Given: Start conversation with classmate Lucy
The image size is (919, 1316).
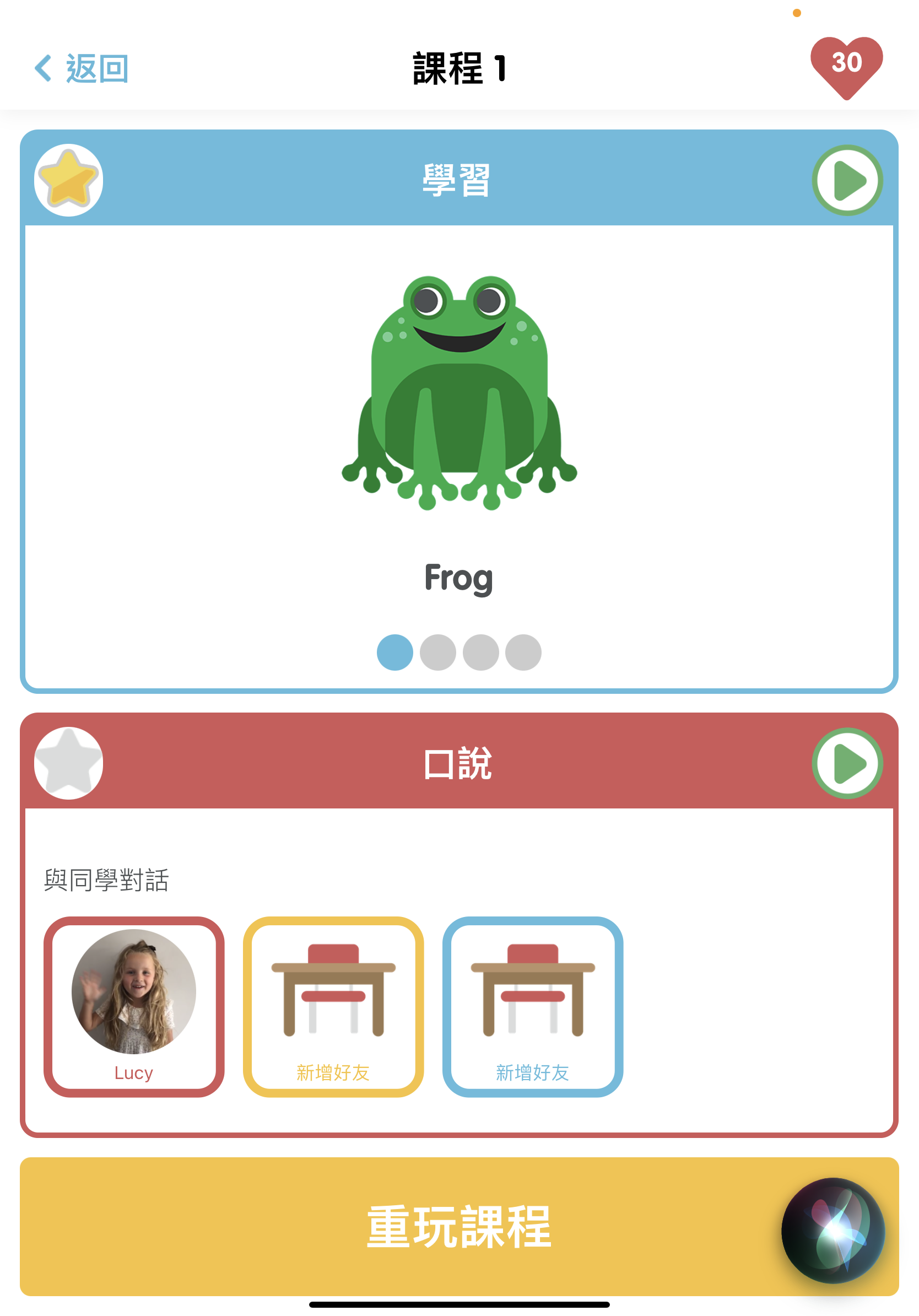Looking at the screenshot, I should [x=133, y=1006].
